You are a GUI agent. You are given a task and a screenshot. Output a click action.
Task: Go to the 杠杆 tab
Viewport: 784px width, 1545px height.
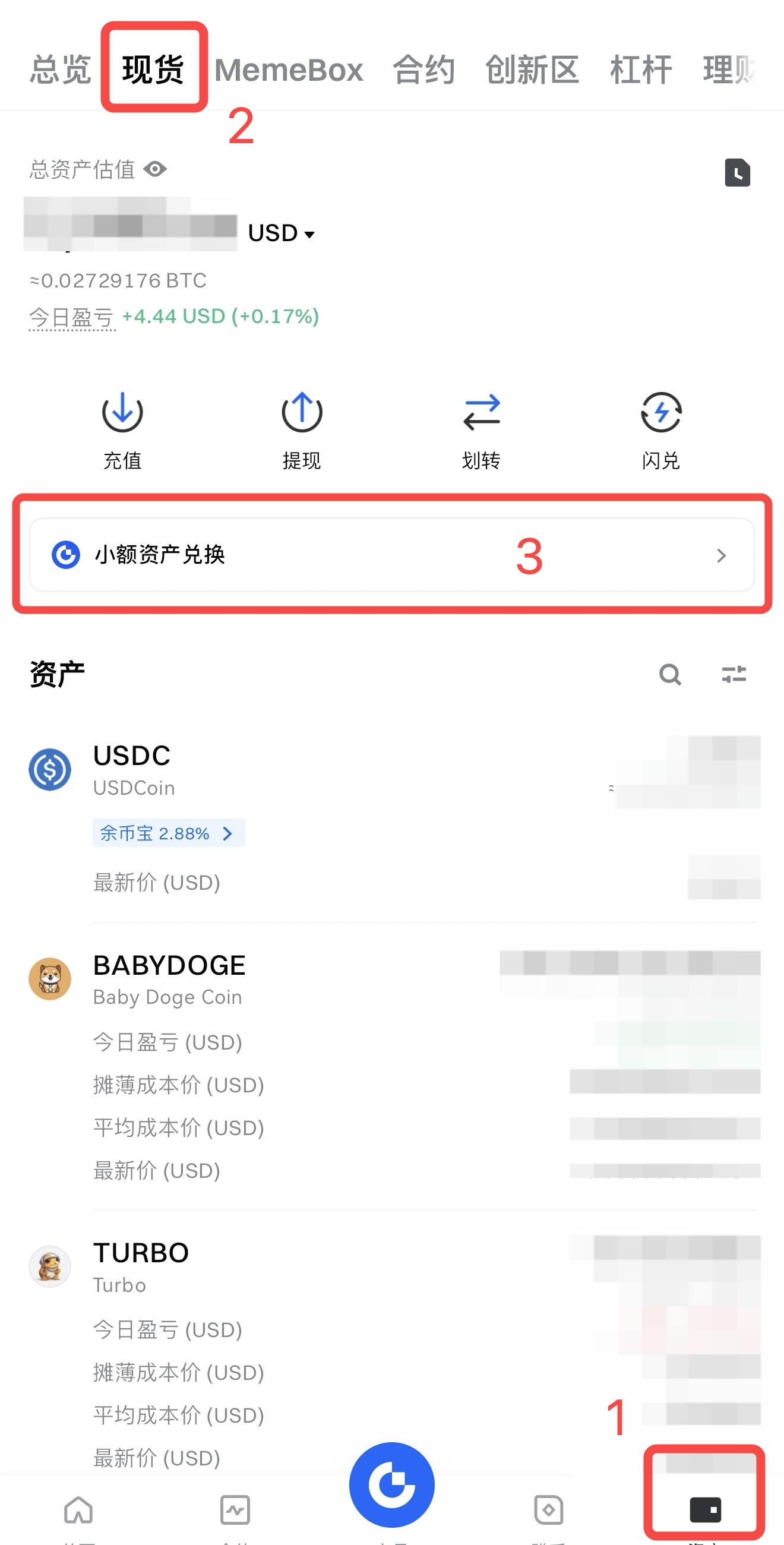pos(641,69)
